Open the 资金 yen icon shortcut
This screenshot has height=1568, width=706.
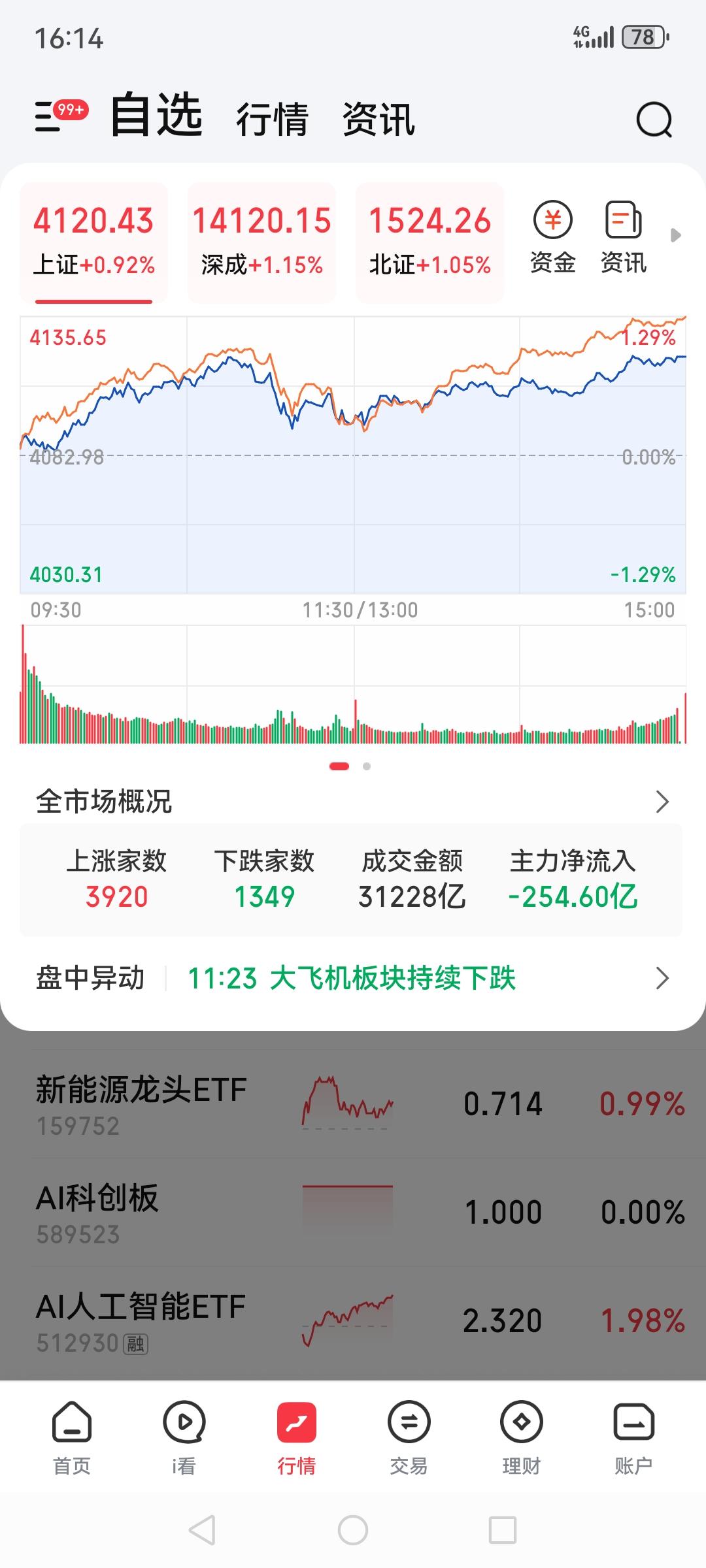553,237
